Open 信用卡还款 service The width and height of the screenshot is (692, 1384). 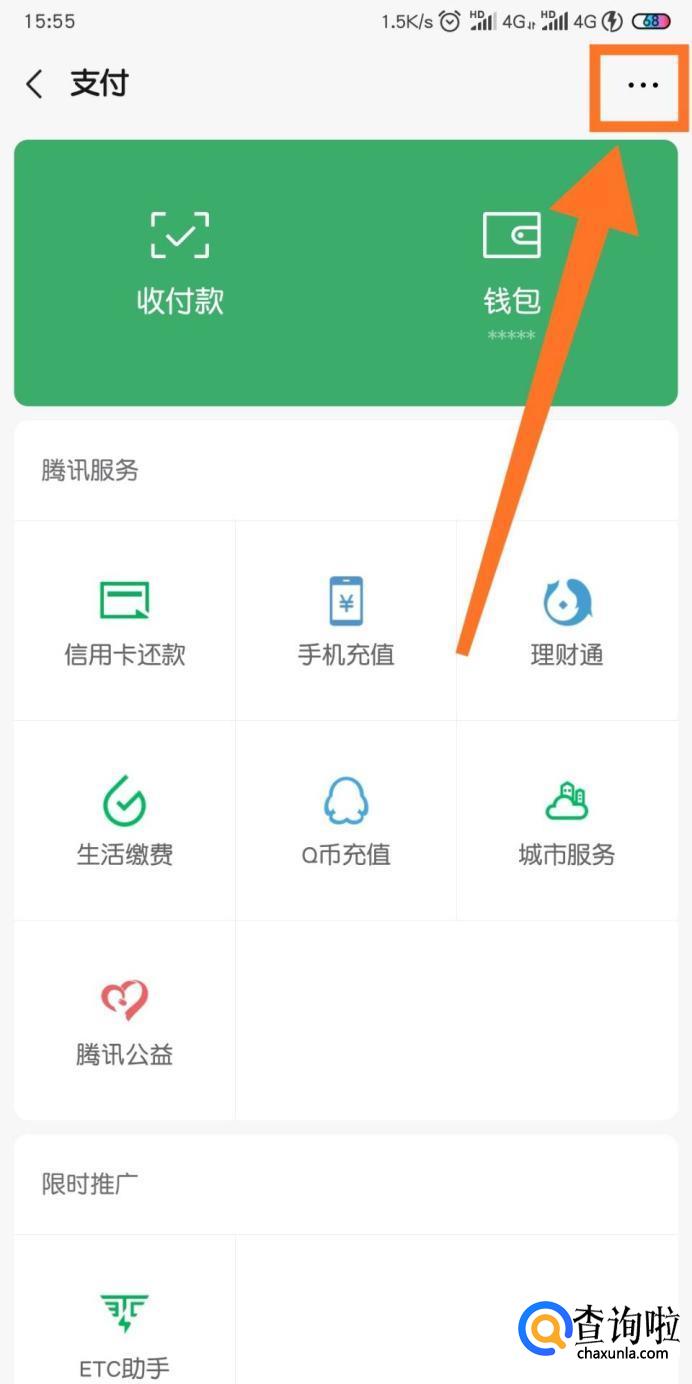point(125,621)
